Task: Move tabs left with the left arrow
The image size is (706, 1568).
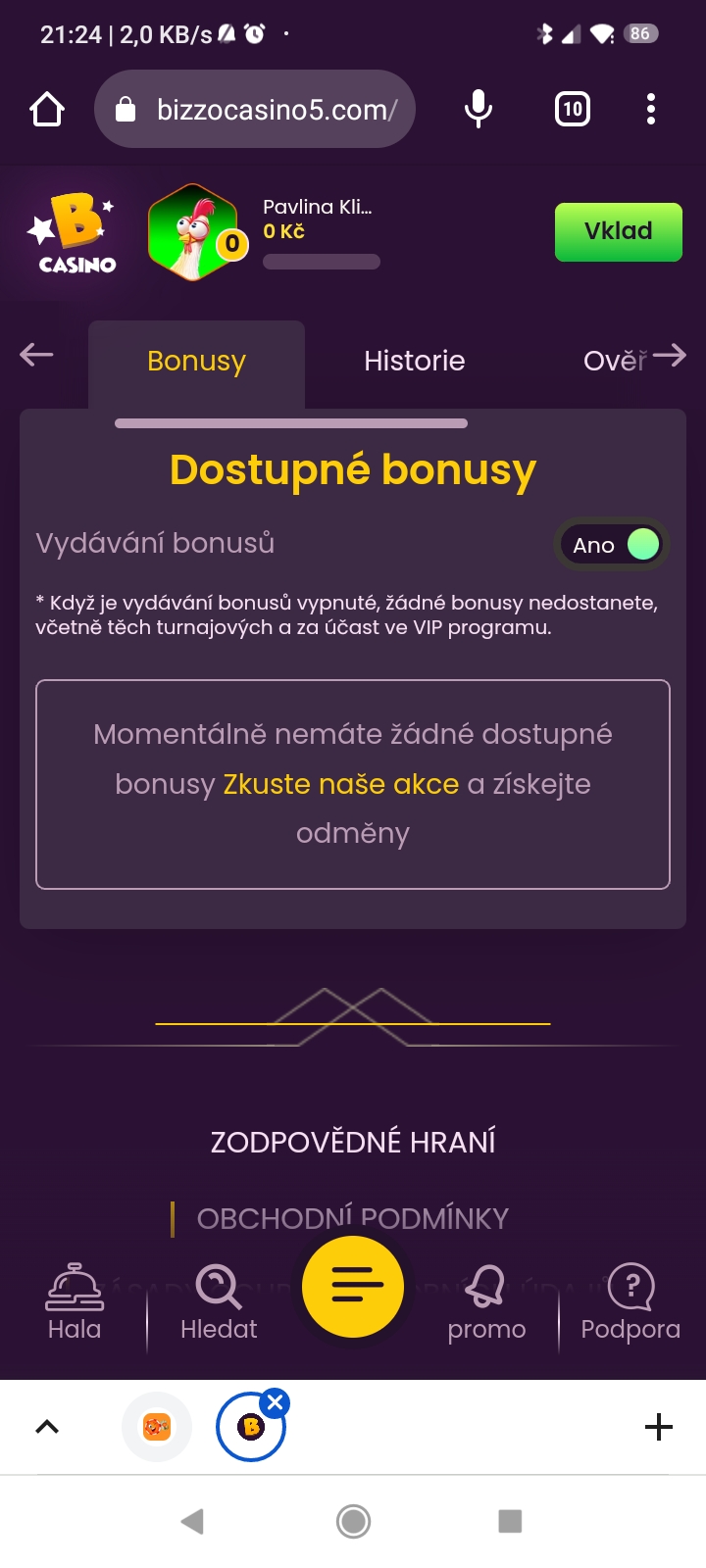Action: click(36, 355)
